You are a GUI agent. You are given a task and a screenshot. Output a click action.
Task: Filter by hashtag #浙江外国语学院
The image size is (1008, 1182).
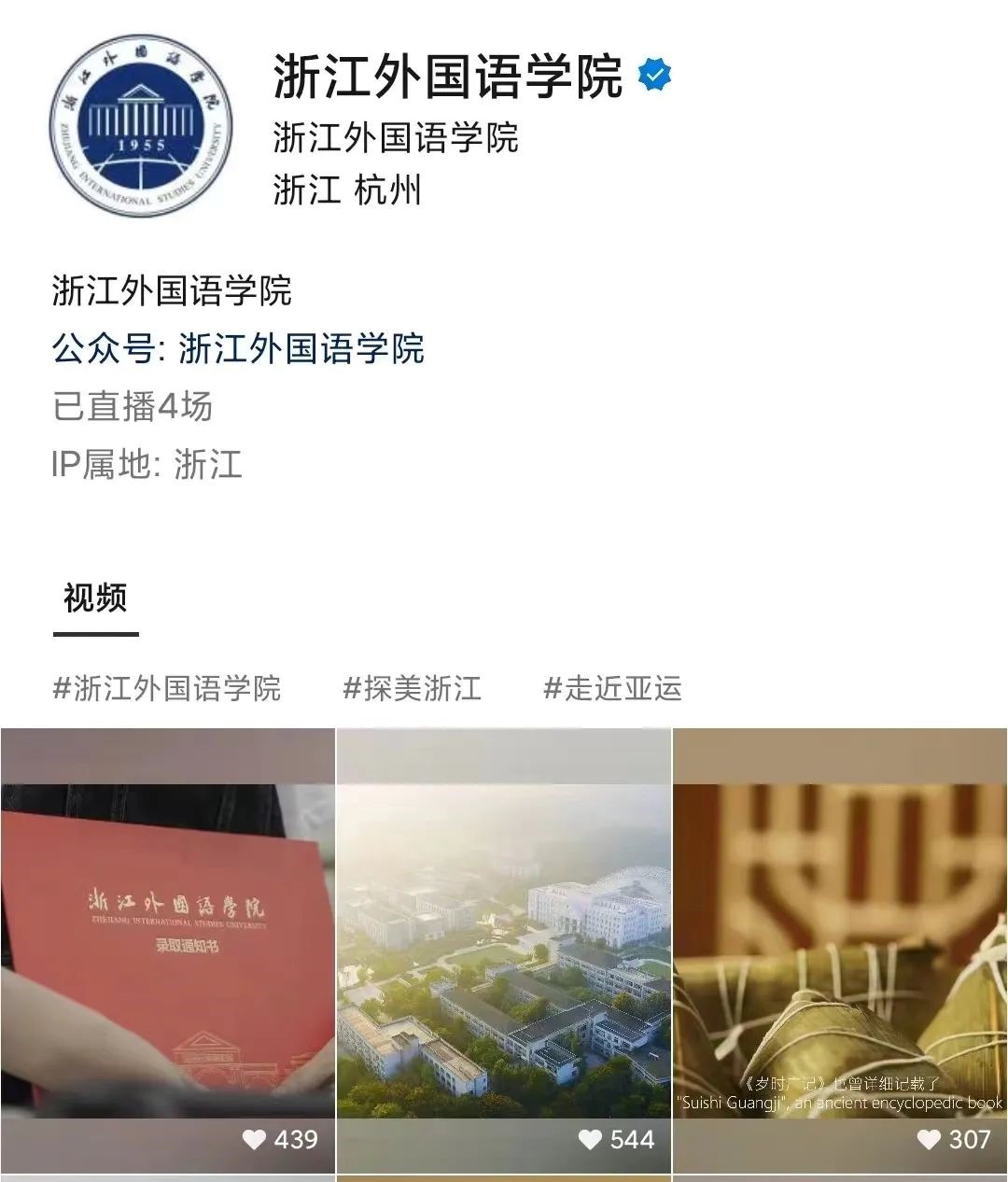[167, 689]
